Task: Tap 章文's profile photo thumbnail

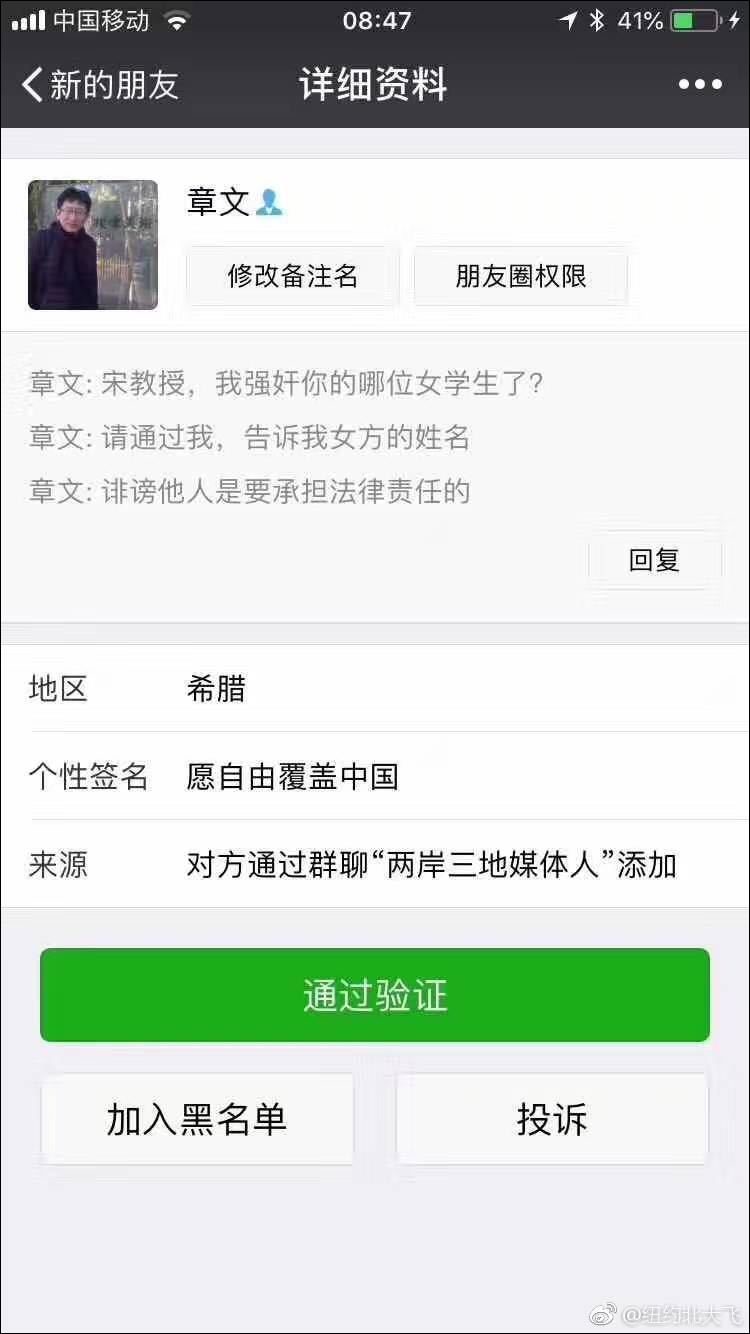Action: coord(92,244)
